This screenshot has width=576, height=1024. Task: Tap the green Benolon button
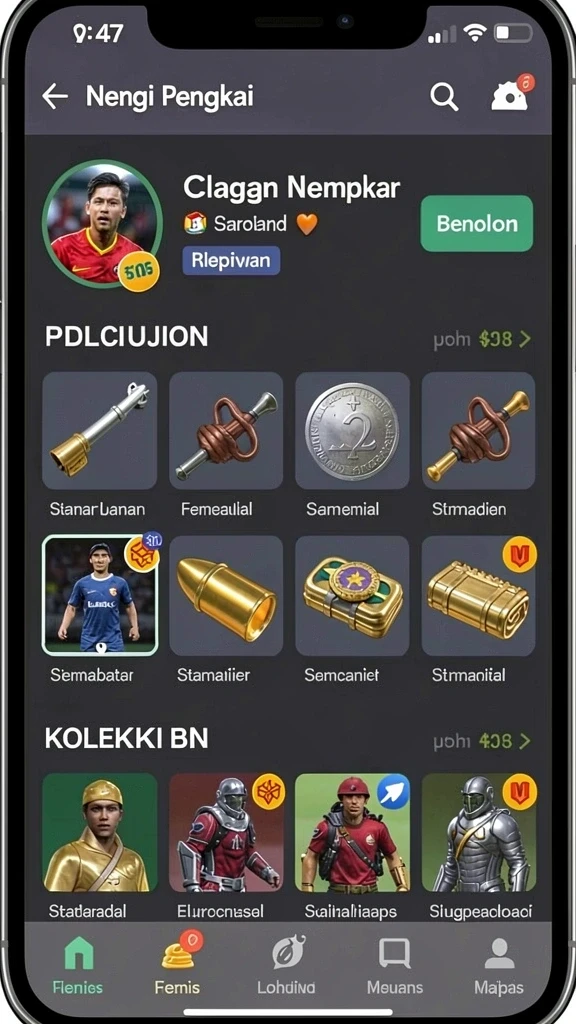[x=476, y=223]
